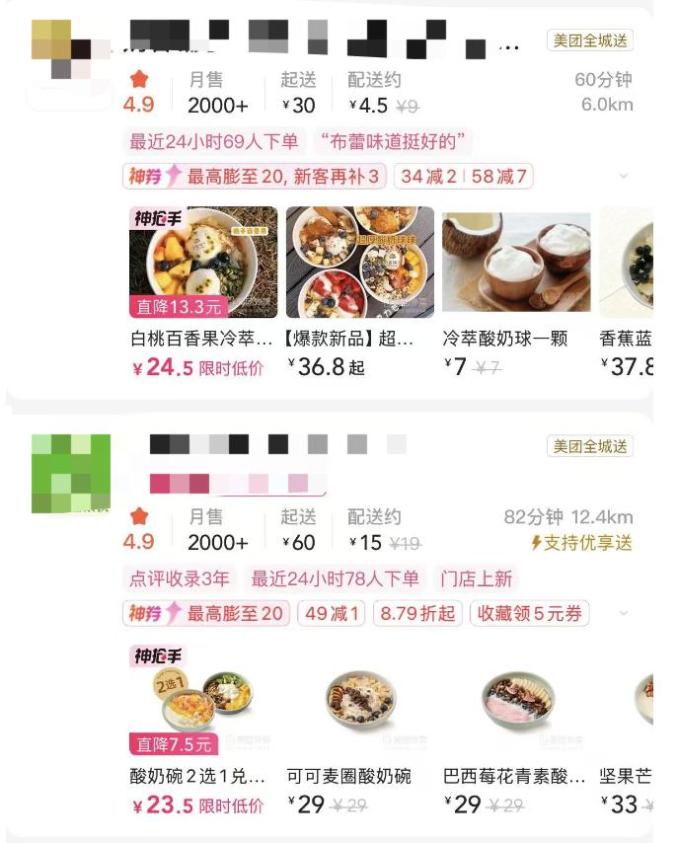Tap the 8.79折起 discount chip
The height and width of the screenshot is (843, 677).
(x=418, y=613)
